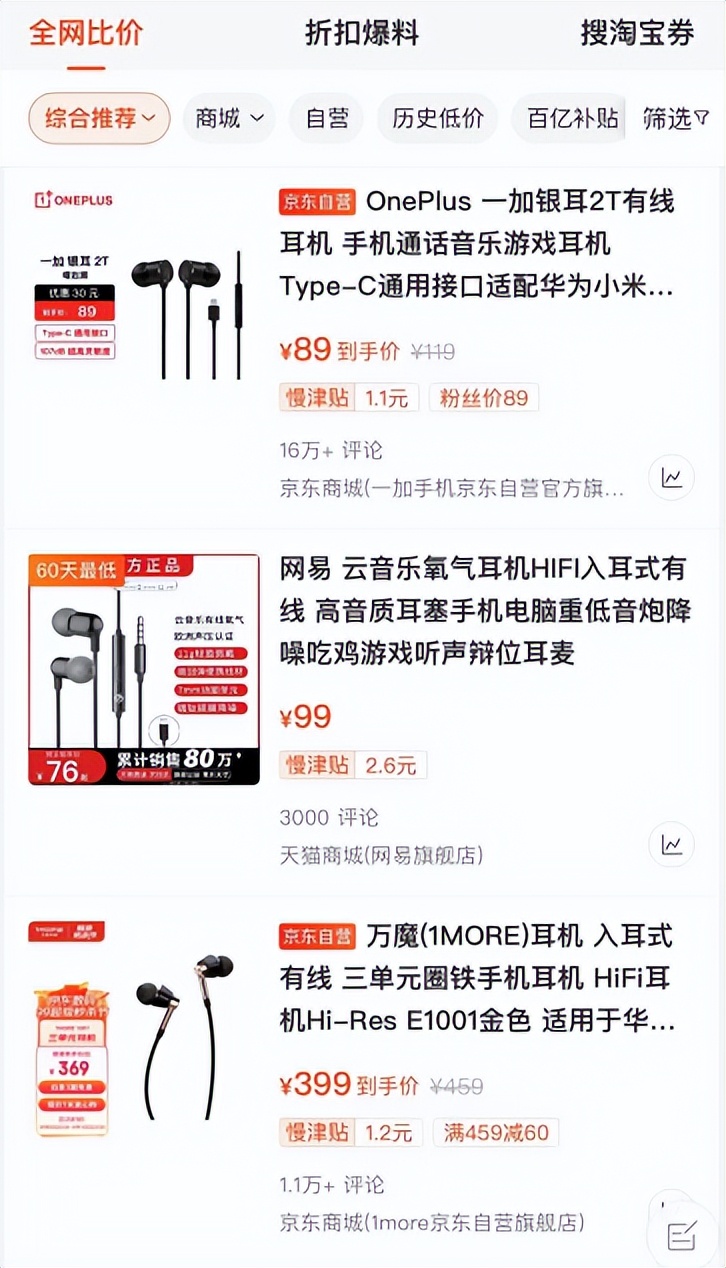Expand the 综合推荐 sorting dropdown
This screenshot has width=726, height=1268.
pyautogui.click(x=99, y=117)
